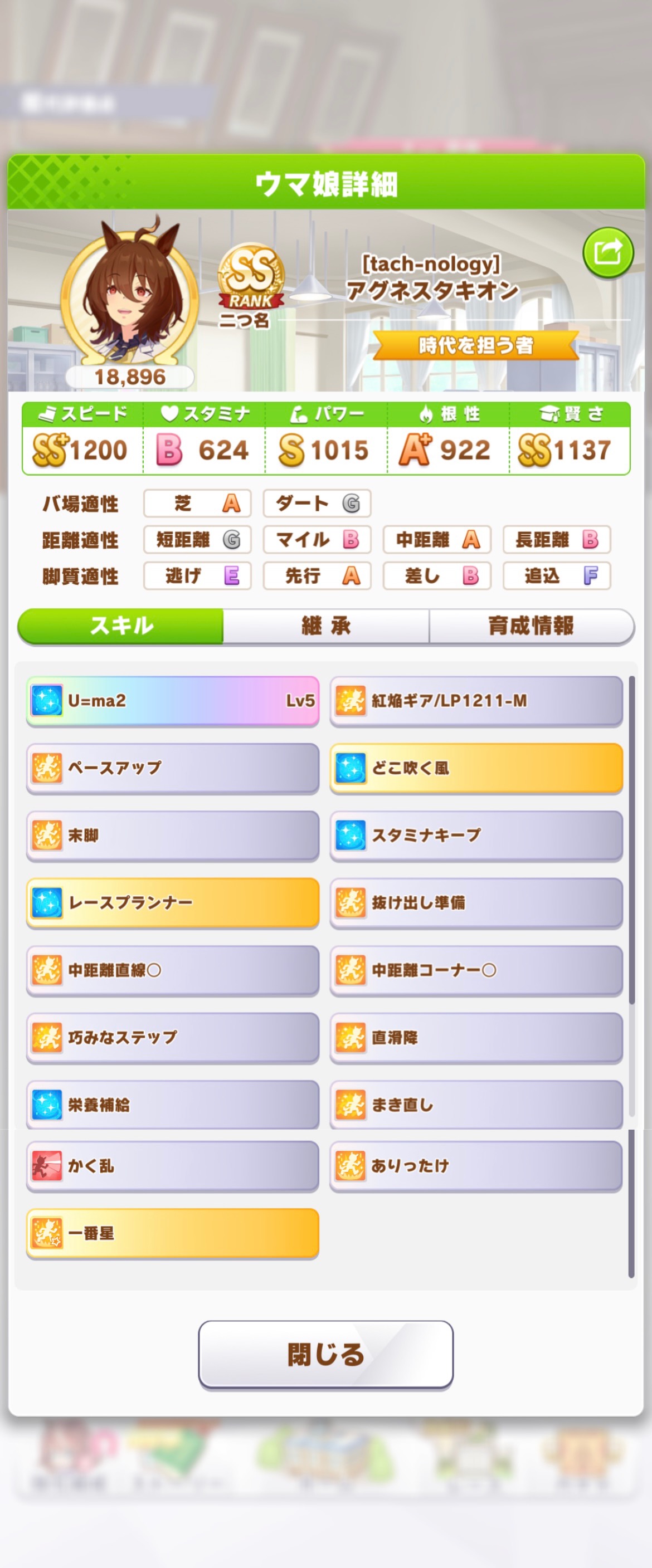The height and width of the screenshot is (1568, 652).
Task: Close the dialog with 閉じる
Action: pos(325,1354)
